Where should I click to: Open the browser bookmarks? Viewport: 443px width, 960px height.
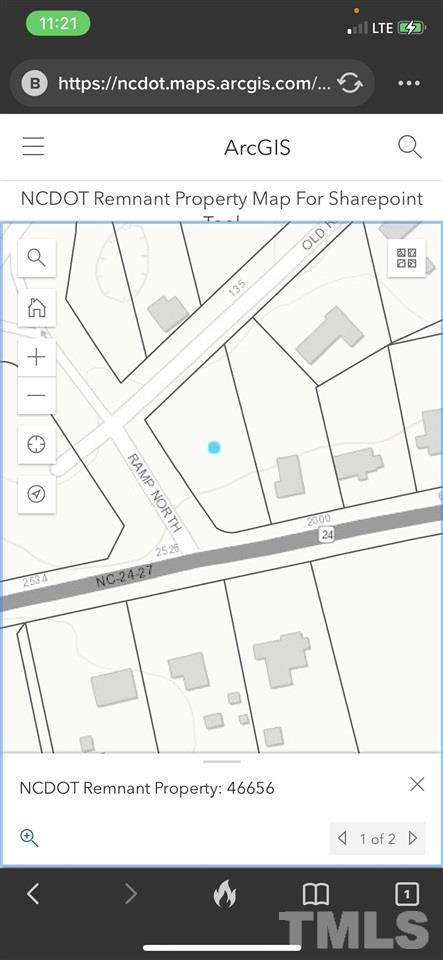pos(316,895)
